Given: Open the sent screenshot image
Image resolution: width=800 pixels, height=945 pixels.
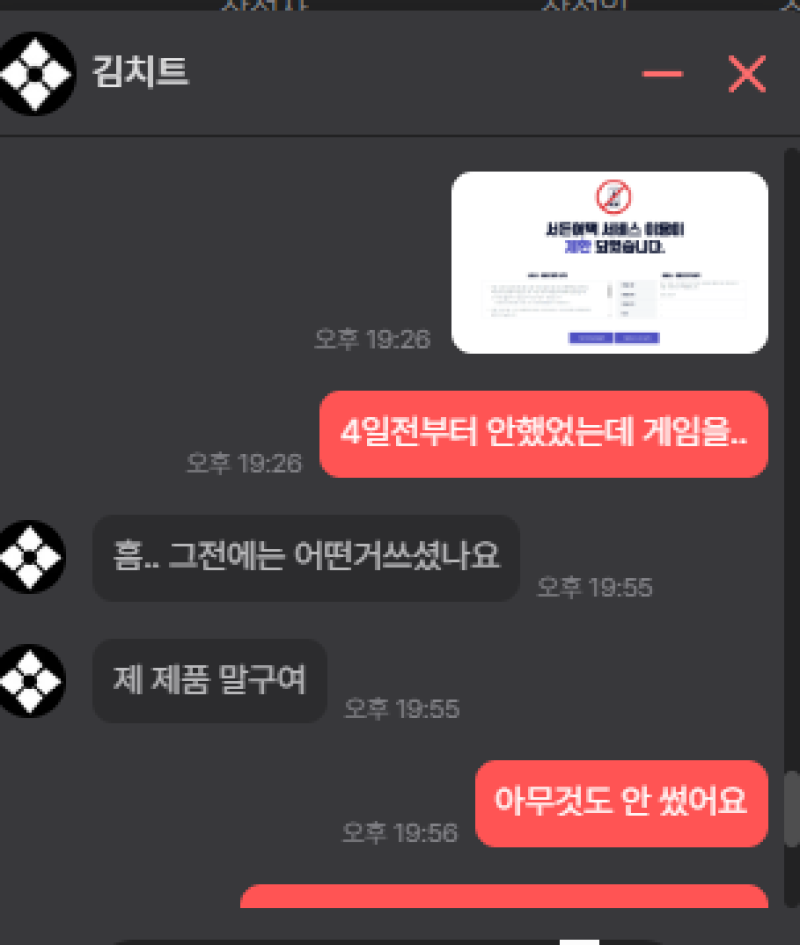Looking at the screenshot, I should (609, 262).
